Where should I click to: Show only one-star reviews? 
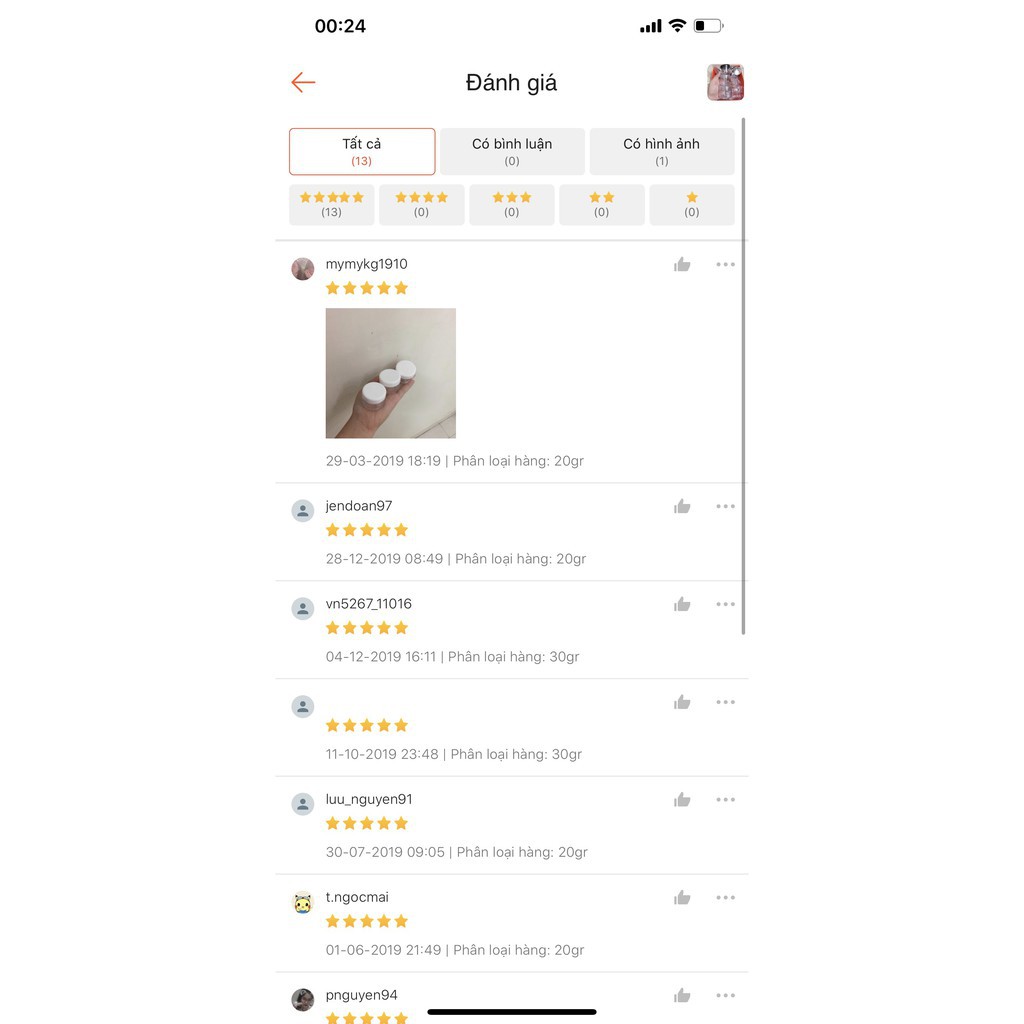tap(691, 204)
